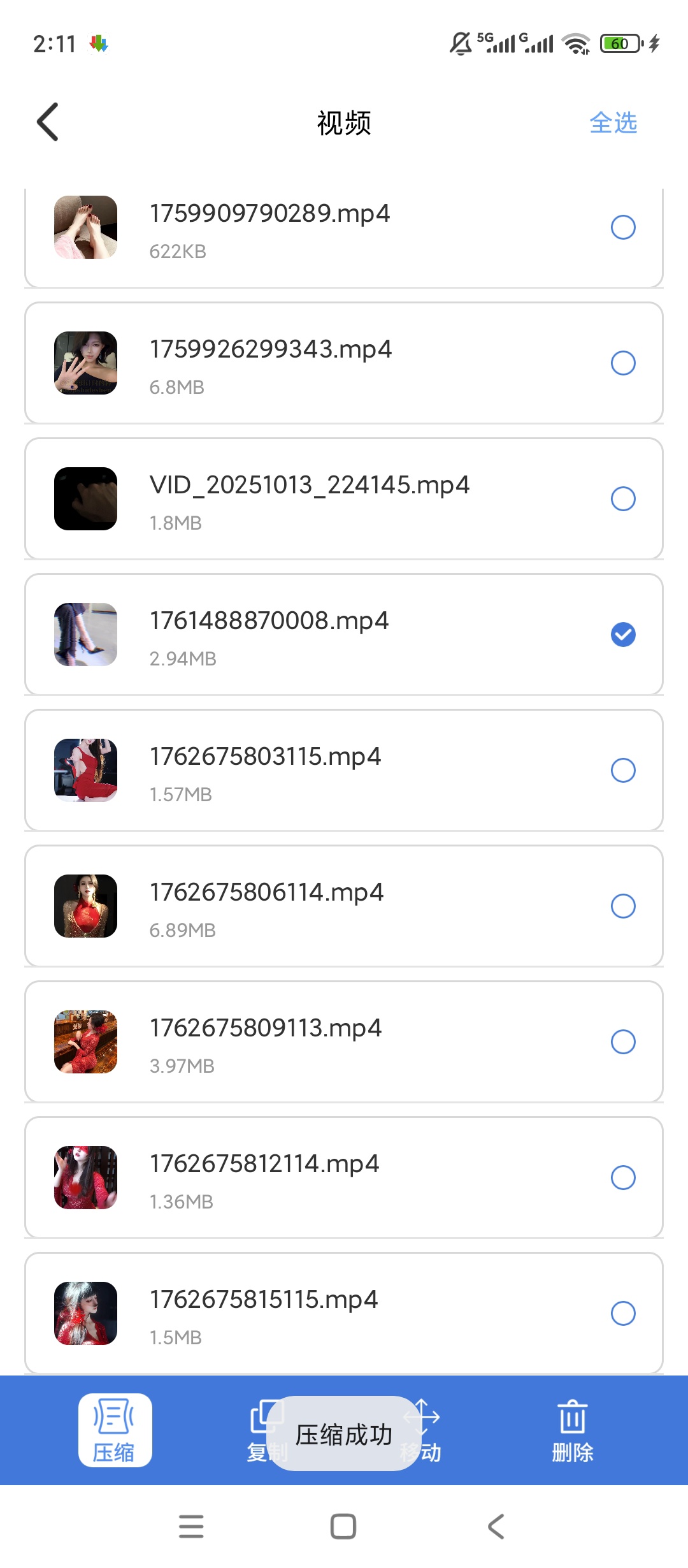Image resolution: width=688 pixels, height=1568 pixels.
Task: Select the checkbox for 1762675815115.mp4
Action: point(623,1313)
